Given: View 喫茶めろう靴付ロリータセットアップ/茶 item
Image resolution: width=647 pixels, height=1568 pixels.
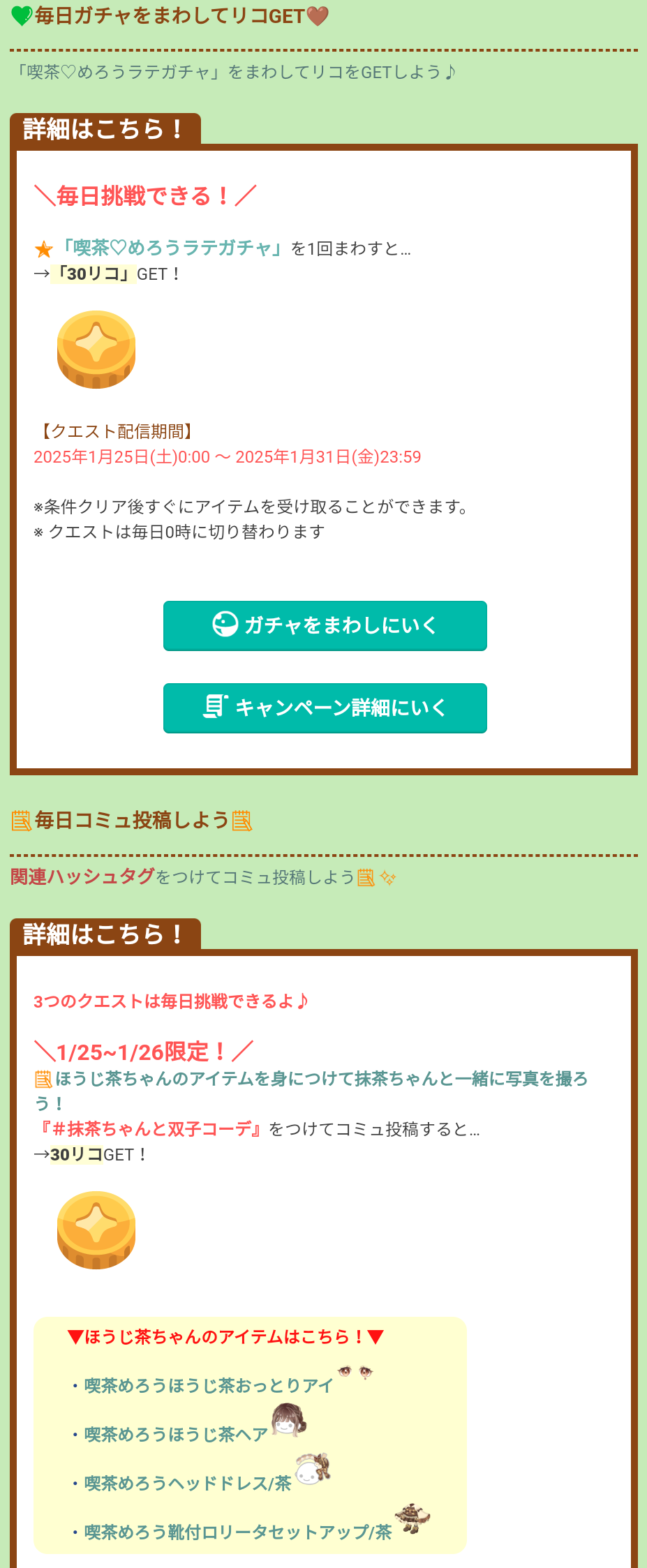Looking at the screenshot, I should [x=237, y=1532].
